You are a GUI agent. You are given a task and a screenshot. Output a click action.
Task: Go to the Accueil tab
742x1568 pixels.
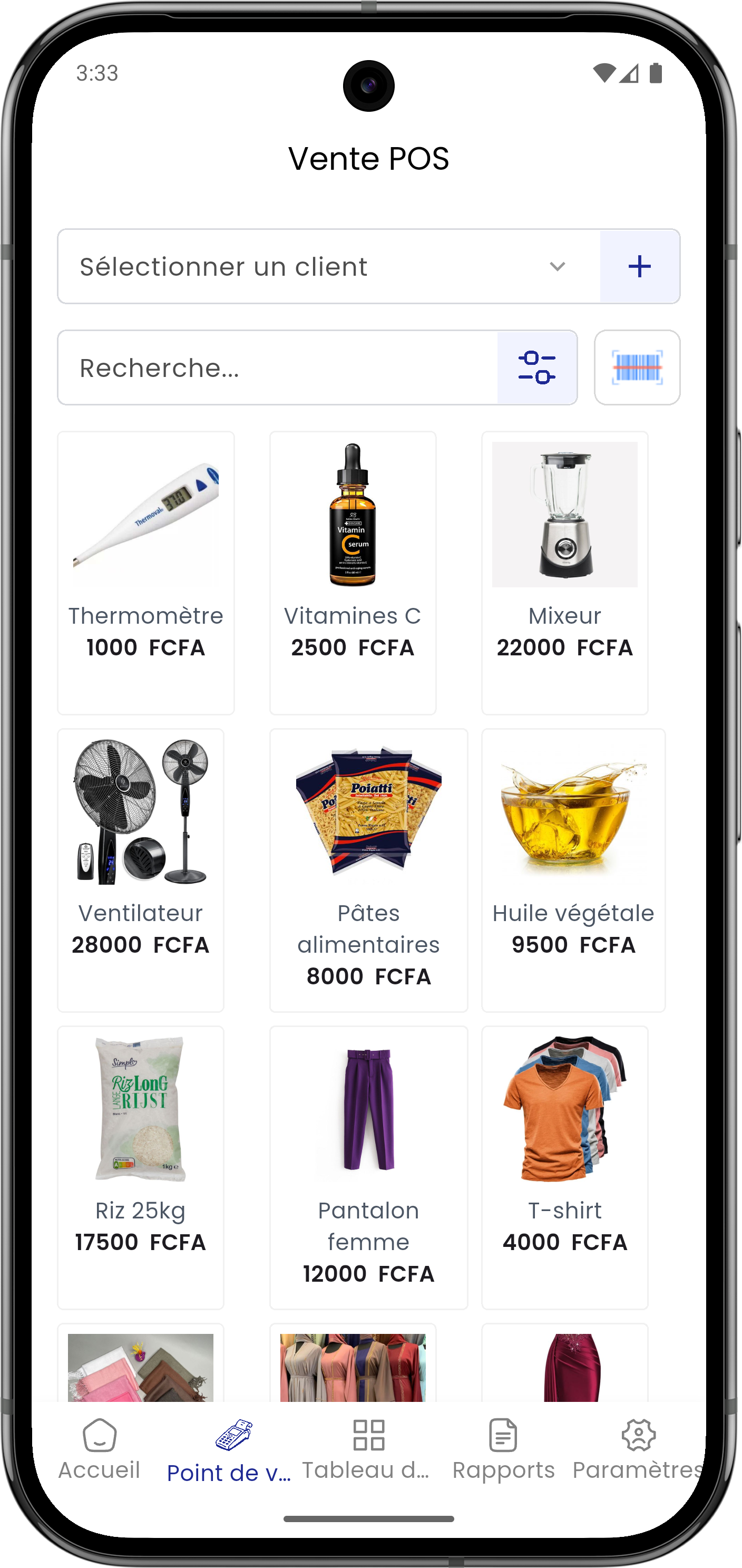(x=99, y=1450)
